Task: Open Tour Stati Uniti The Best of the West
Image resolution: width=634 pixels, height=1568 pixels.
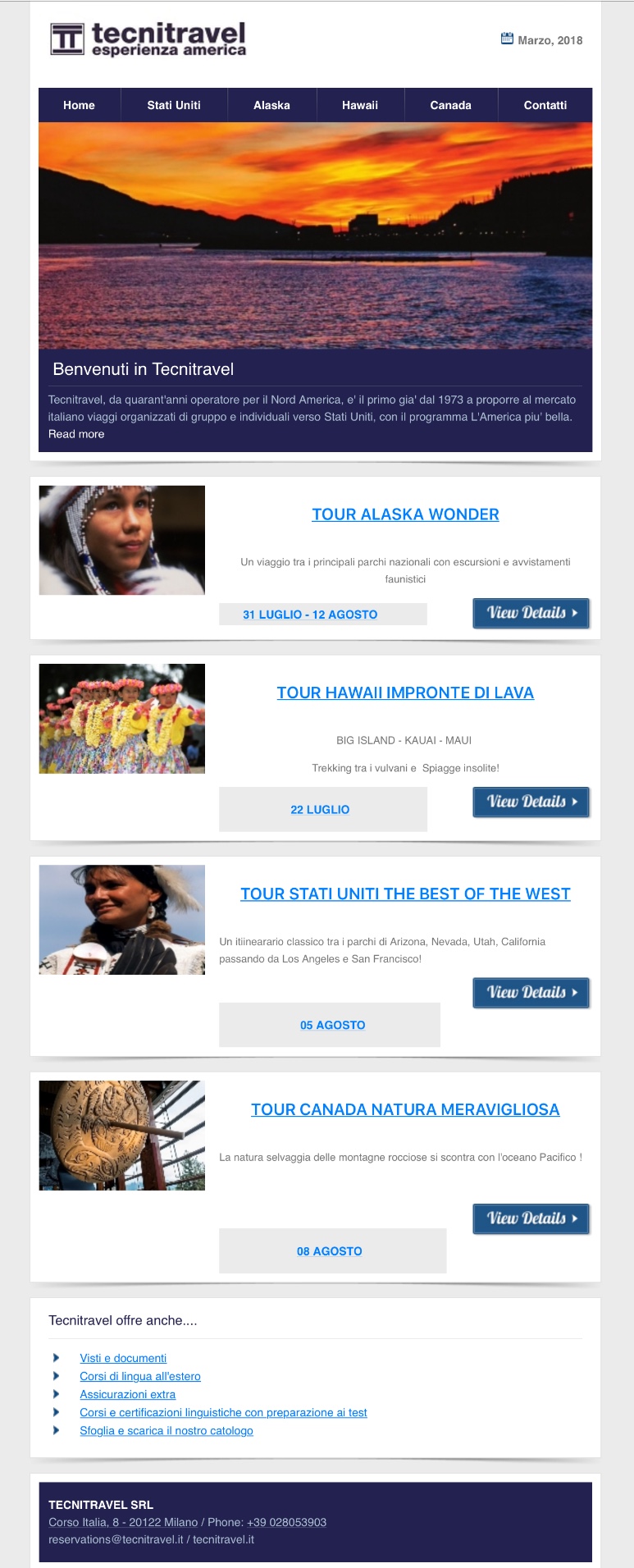Action: tap(405, 894)
